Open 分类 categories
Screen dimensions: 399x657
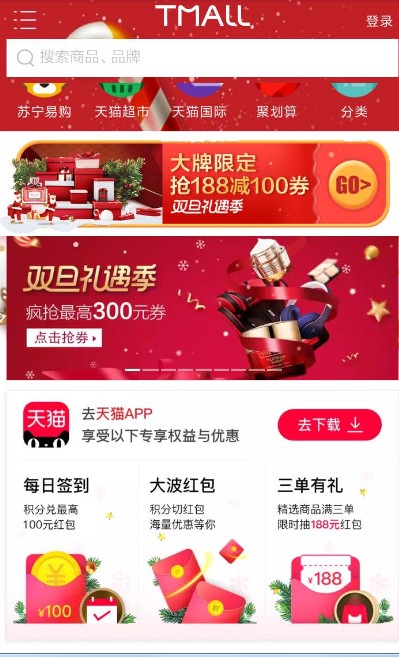[x=354, y=101]
